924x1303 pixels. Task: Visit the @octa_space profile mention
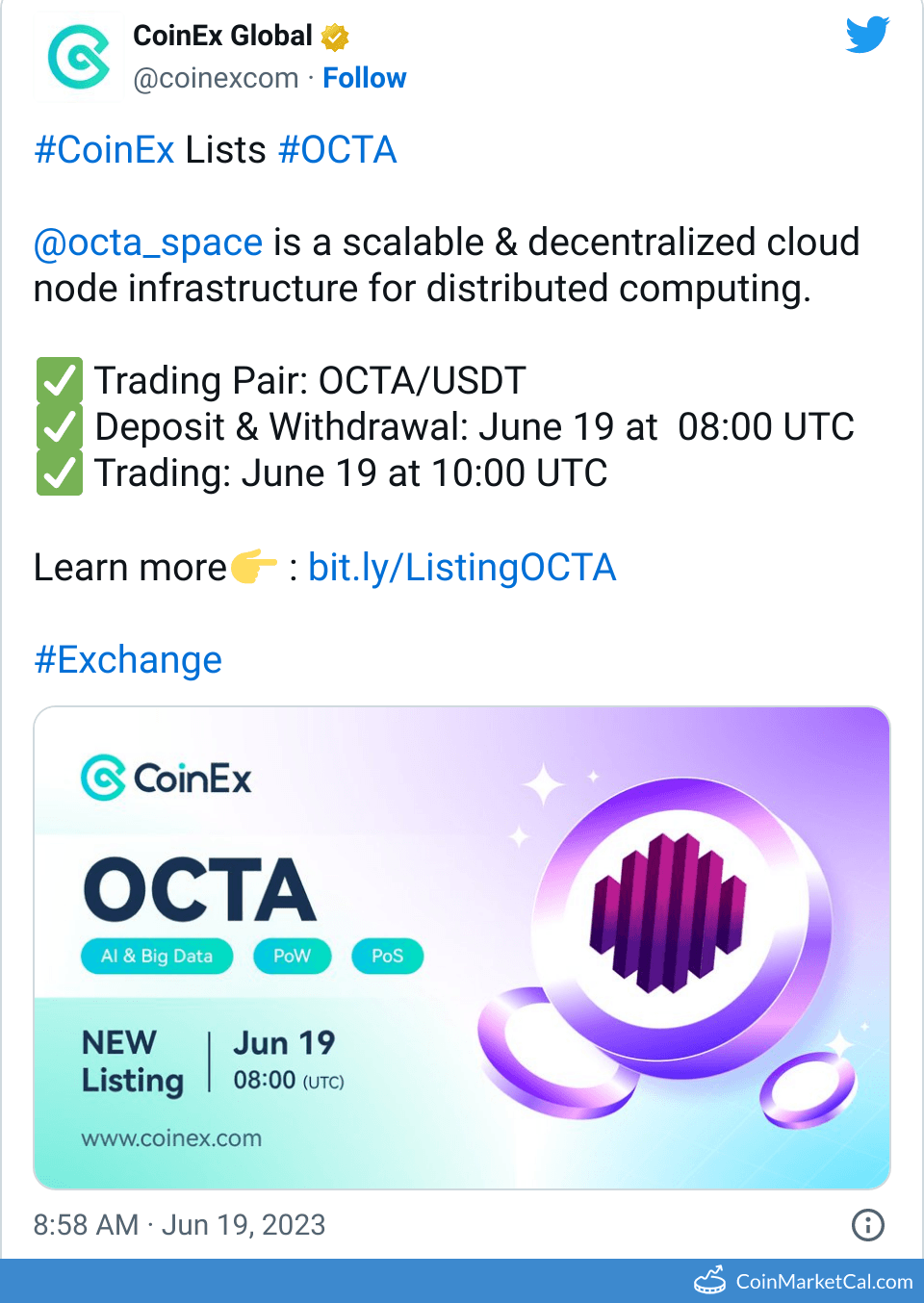(148, 243)
